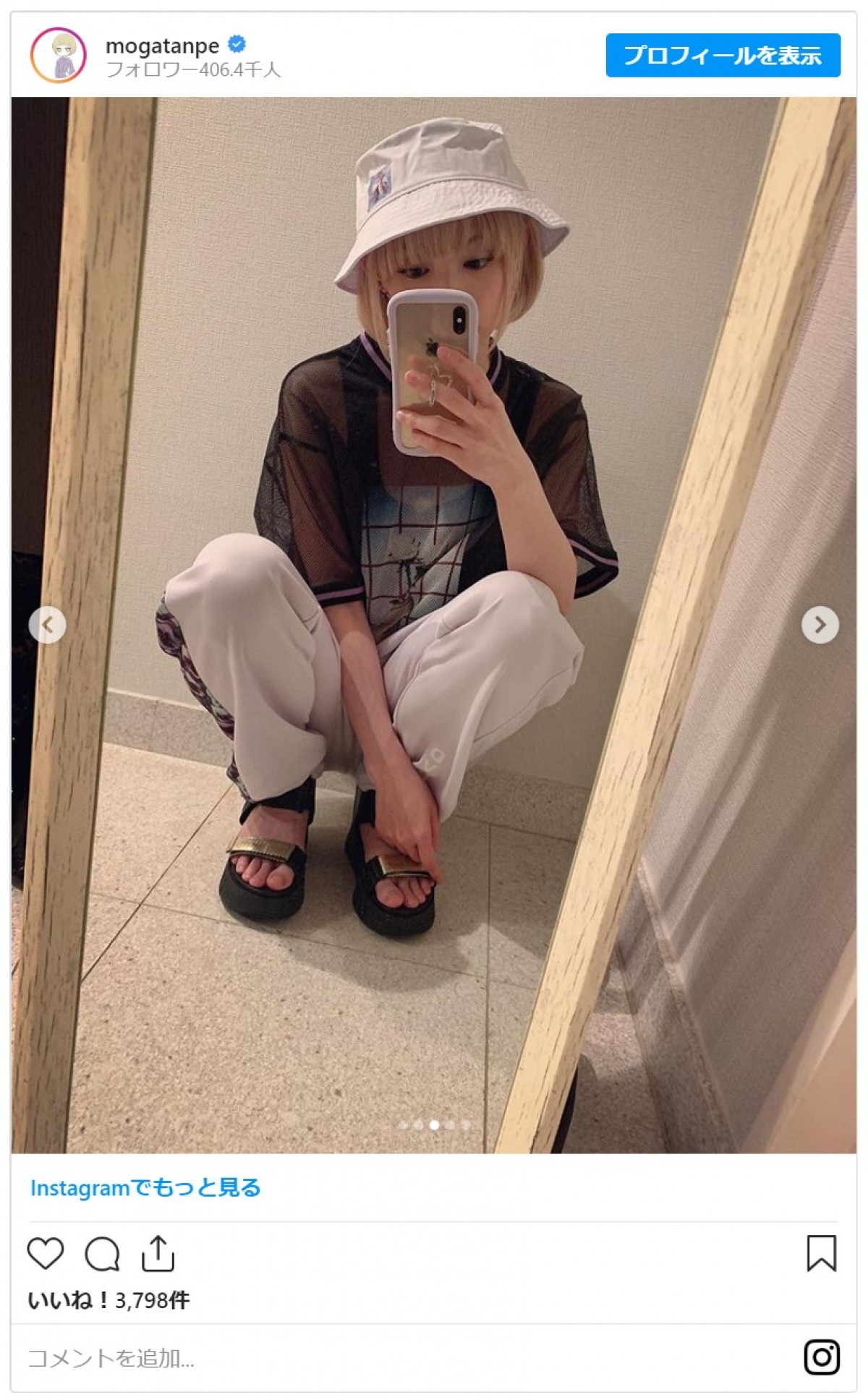Open comments via the speech bubble icon

click(x=102, y=1253)
